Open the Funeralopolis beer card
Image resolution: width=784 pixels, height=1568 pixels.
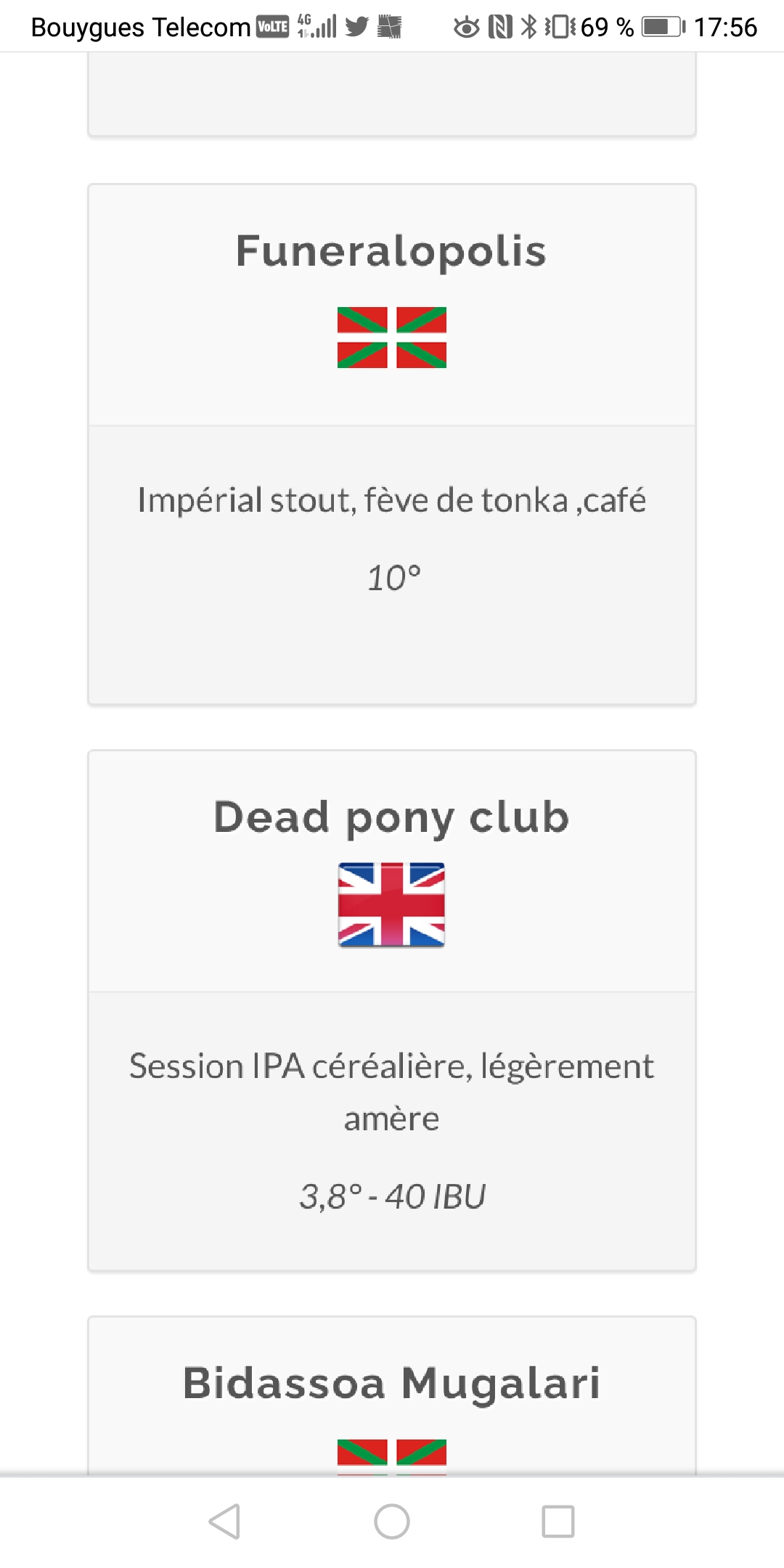tap(391, 444)
